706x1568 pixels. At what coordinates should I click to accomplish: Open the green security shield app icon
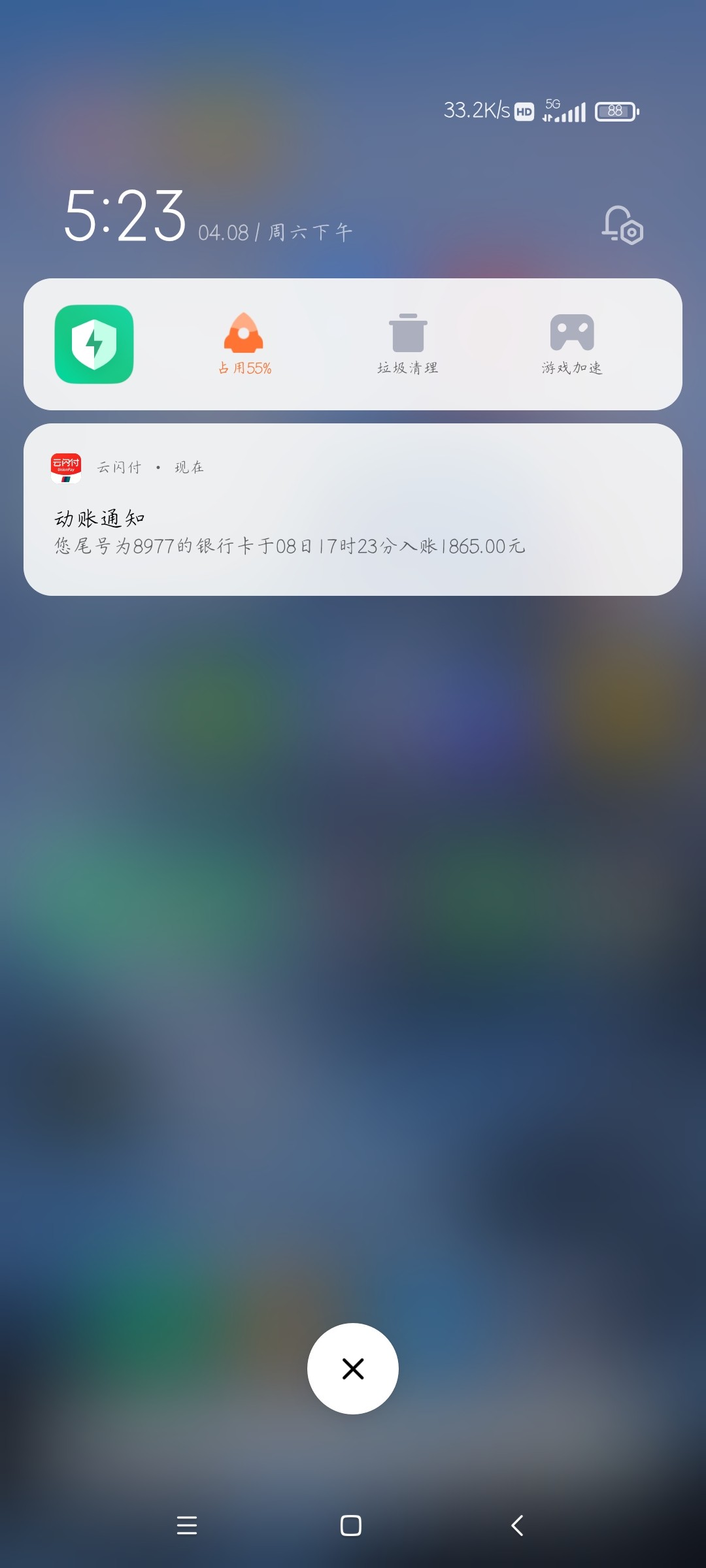pos(93,344)
